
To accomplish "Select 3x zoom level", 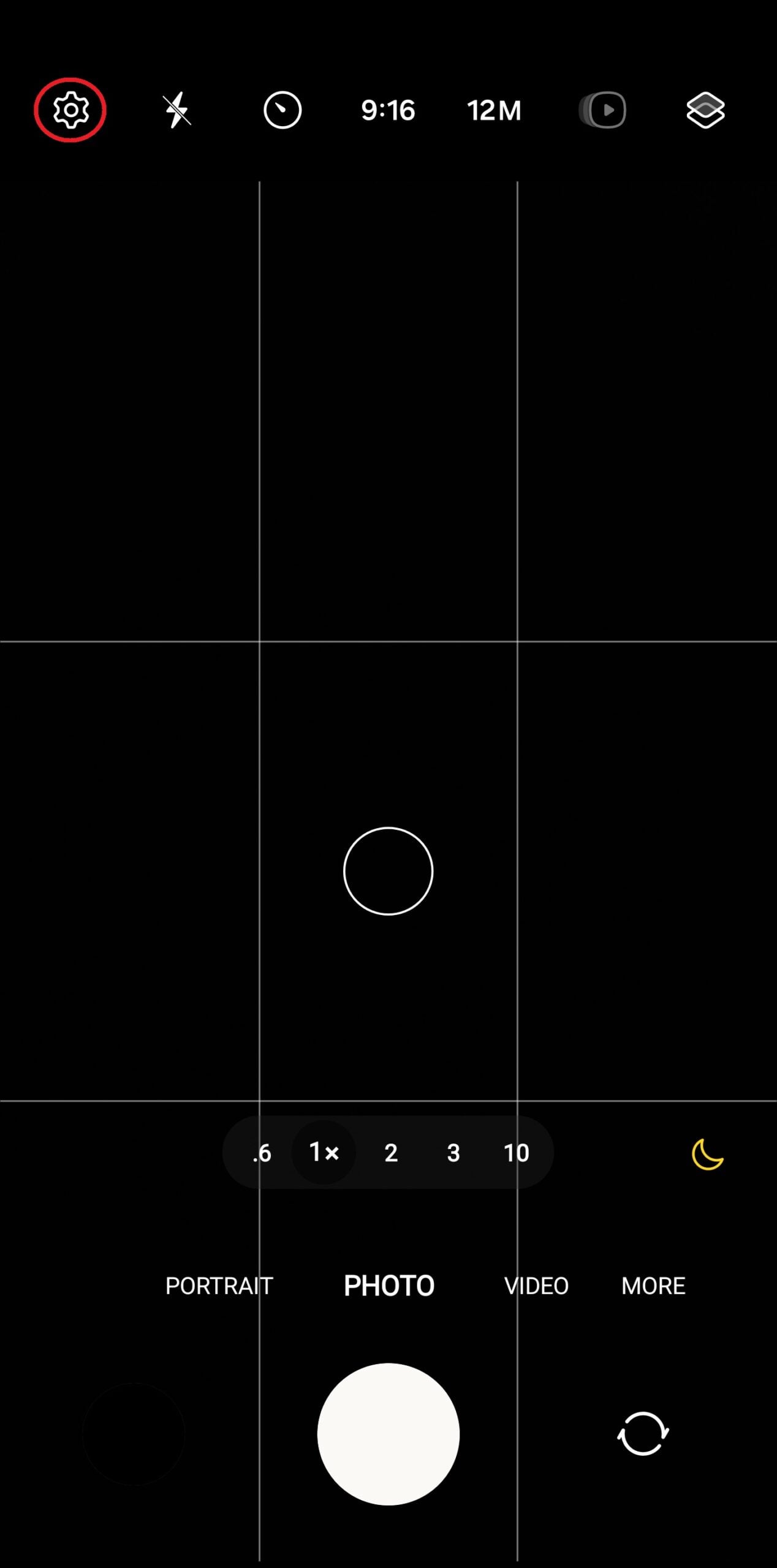I will pyautogui.click(x=453, y=1153).
